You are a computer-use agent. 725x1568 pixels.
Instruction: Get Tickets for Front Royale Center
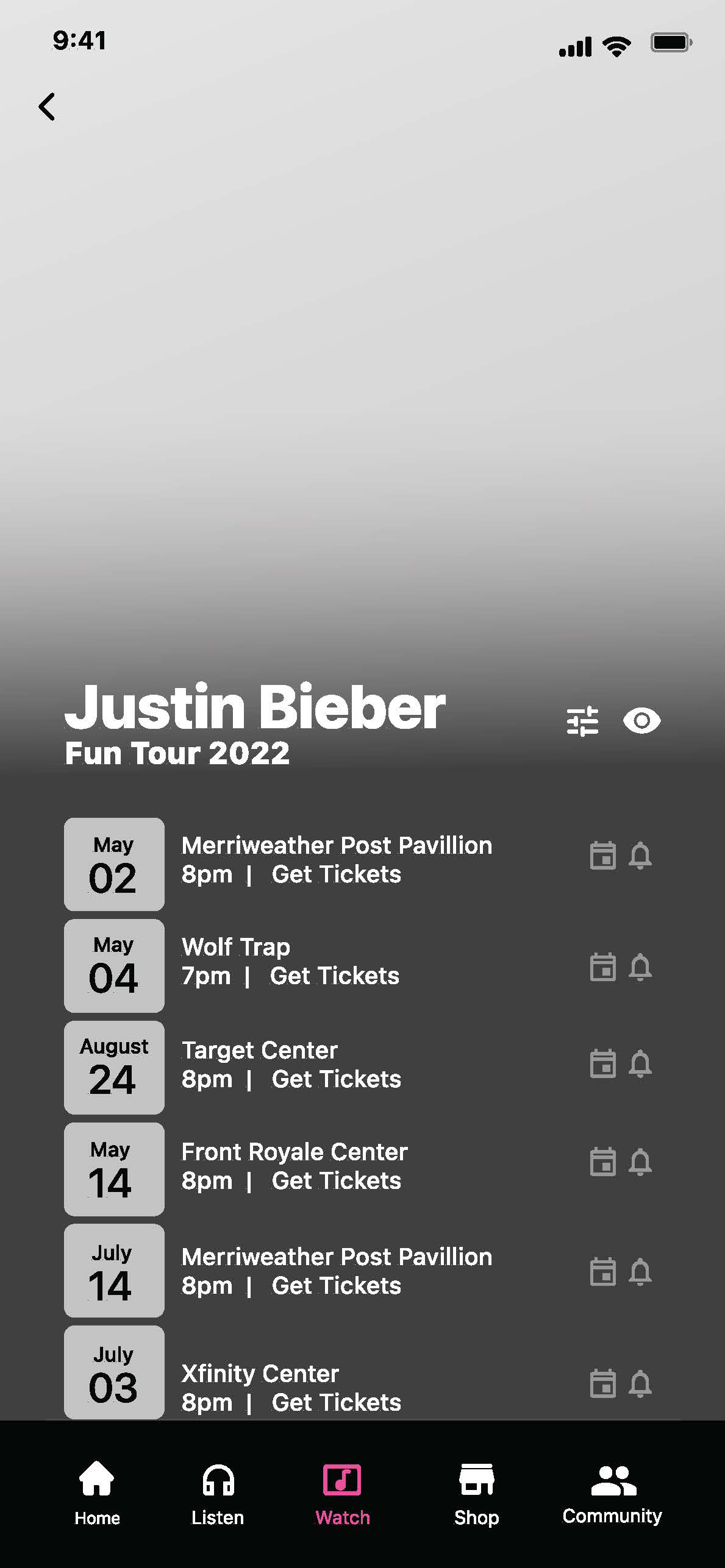[x=336, y=1181]
